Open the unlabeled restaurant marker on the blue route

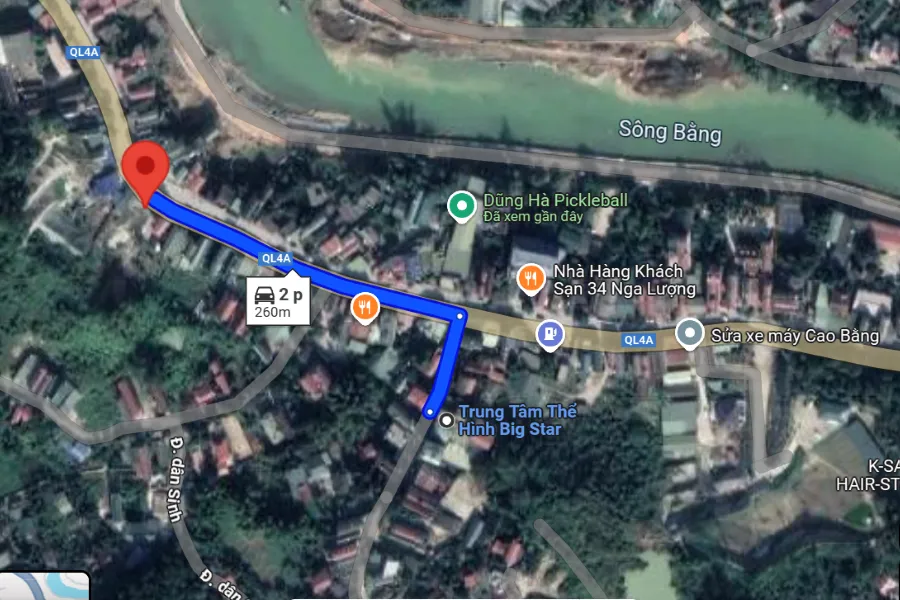tap(366, 306)
